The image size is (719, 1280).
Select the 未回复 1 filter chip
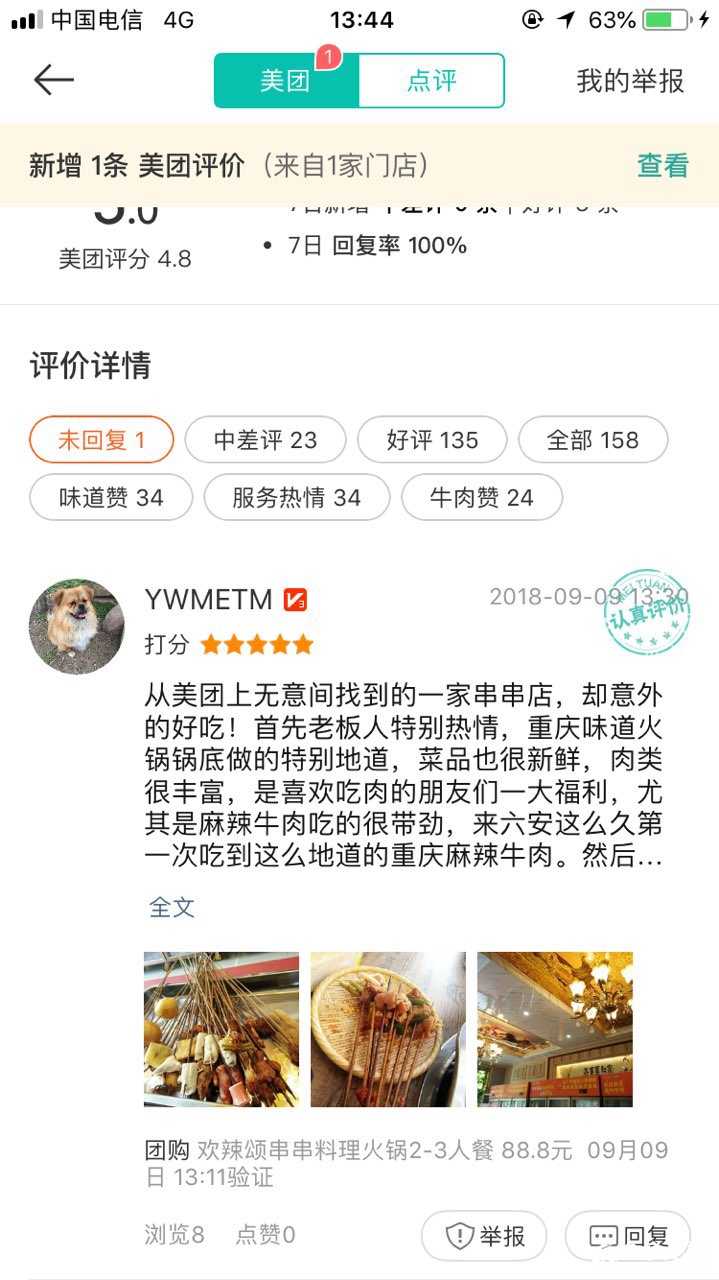click(x=101, y=440)
